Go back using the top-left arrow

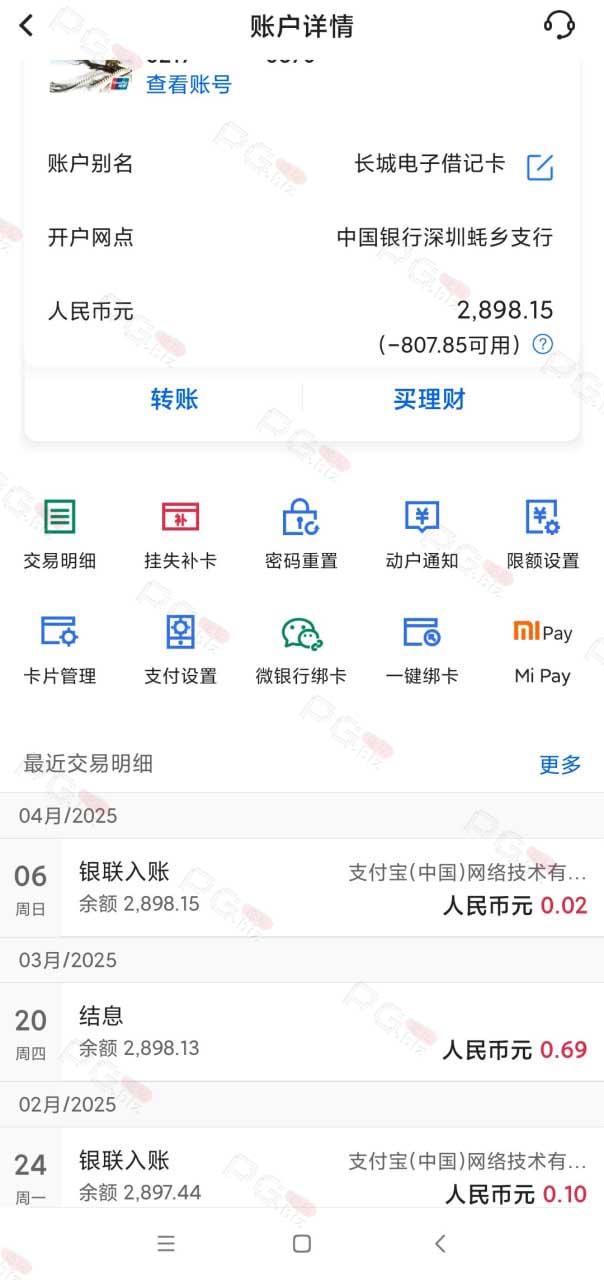point(27,25)
